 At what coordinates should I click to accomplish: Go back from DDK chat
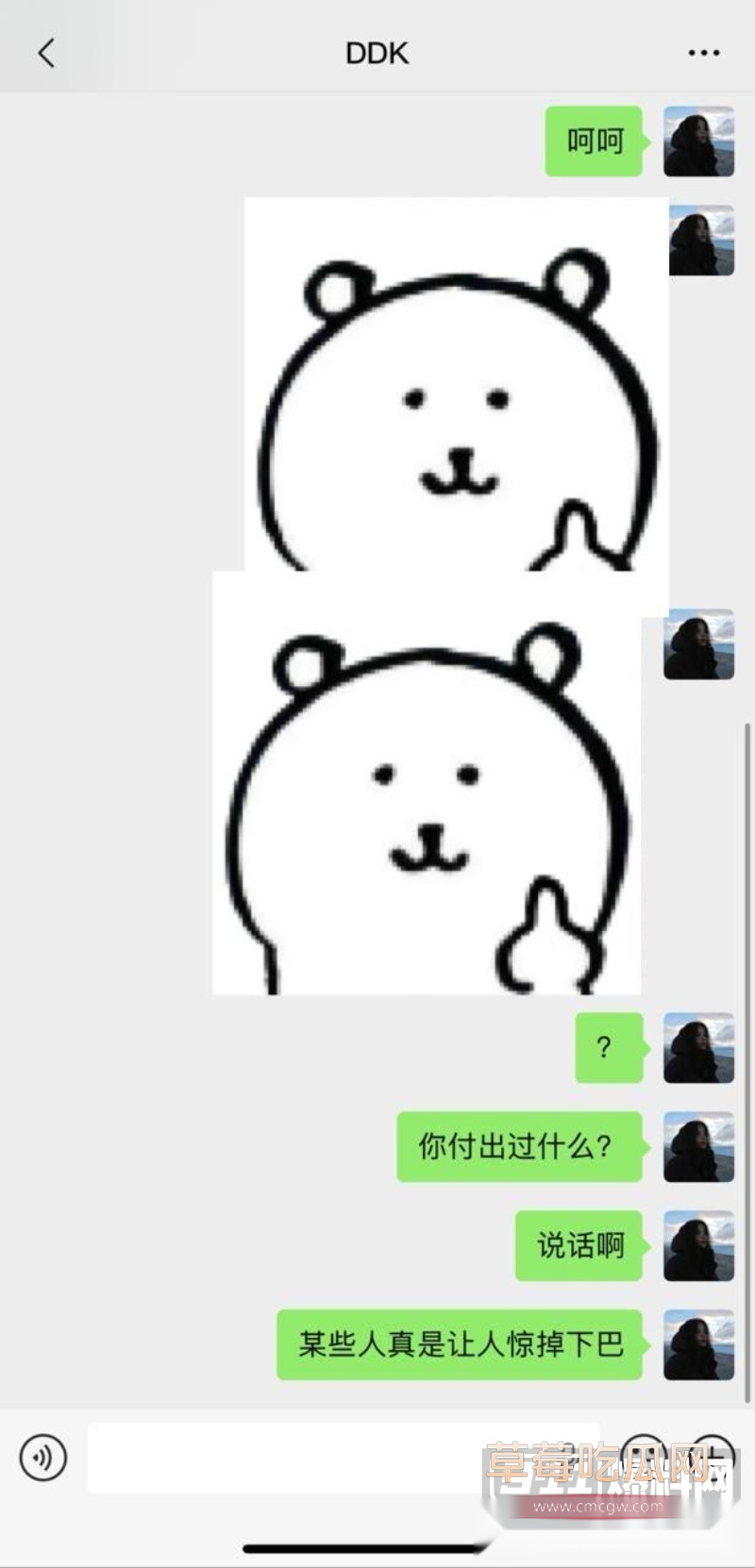[46, 54]
